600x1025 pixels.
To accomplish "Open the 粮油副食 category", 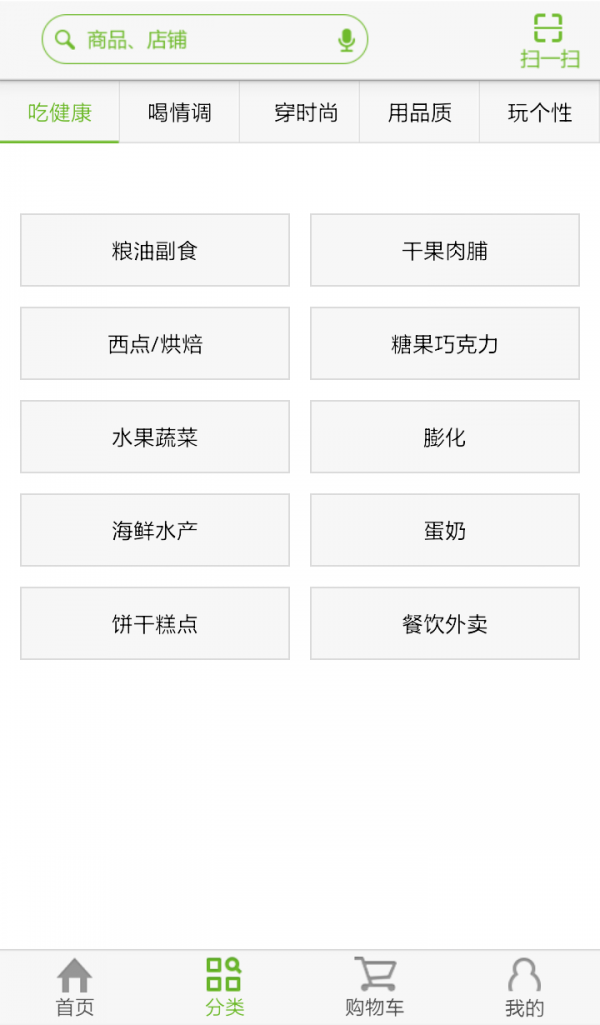I will tap(155, 250).
